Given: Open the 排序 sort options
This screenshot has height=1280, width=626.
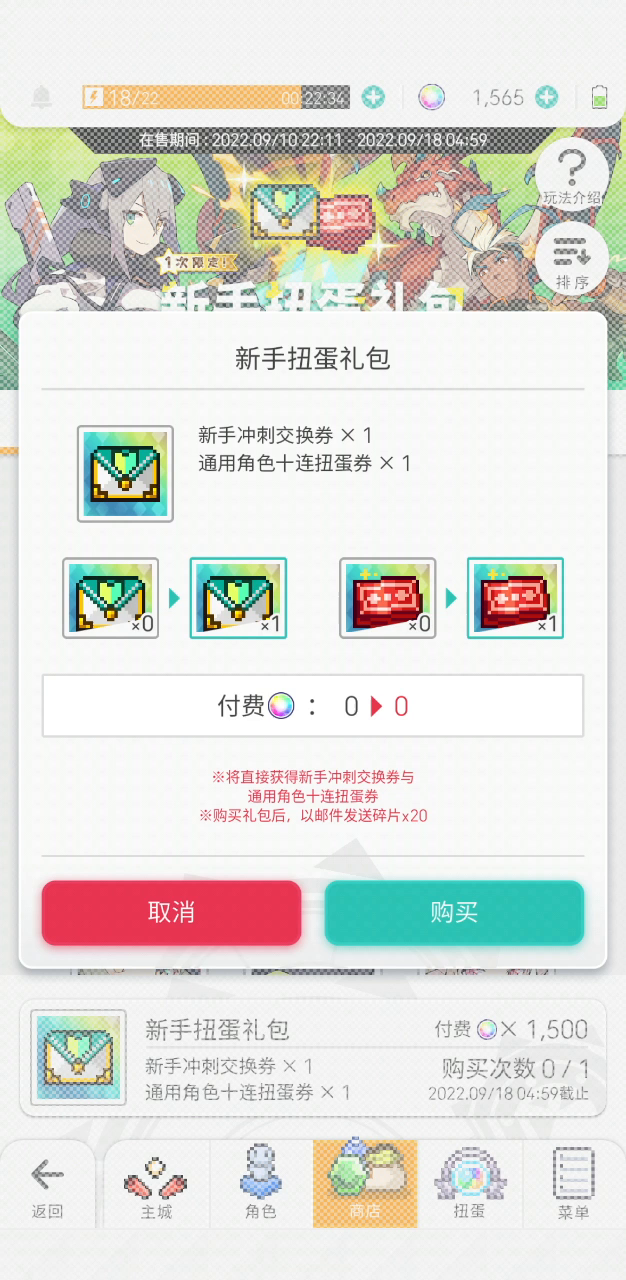Looking at the screenshot, I should [572, 259].
